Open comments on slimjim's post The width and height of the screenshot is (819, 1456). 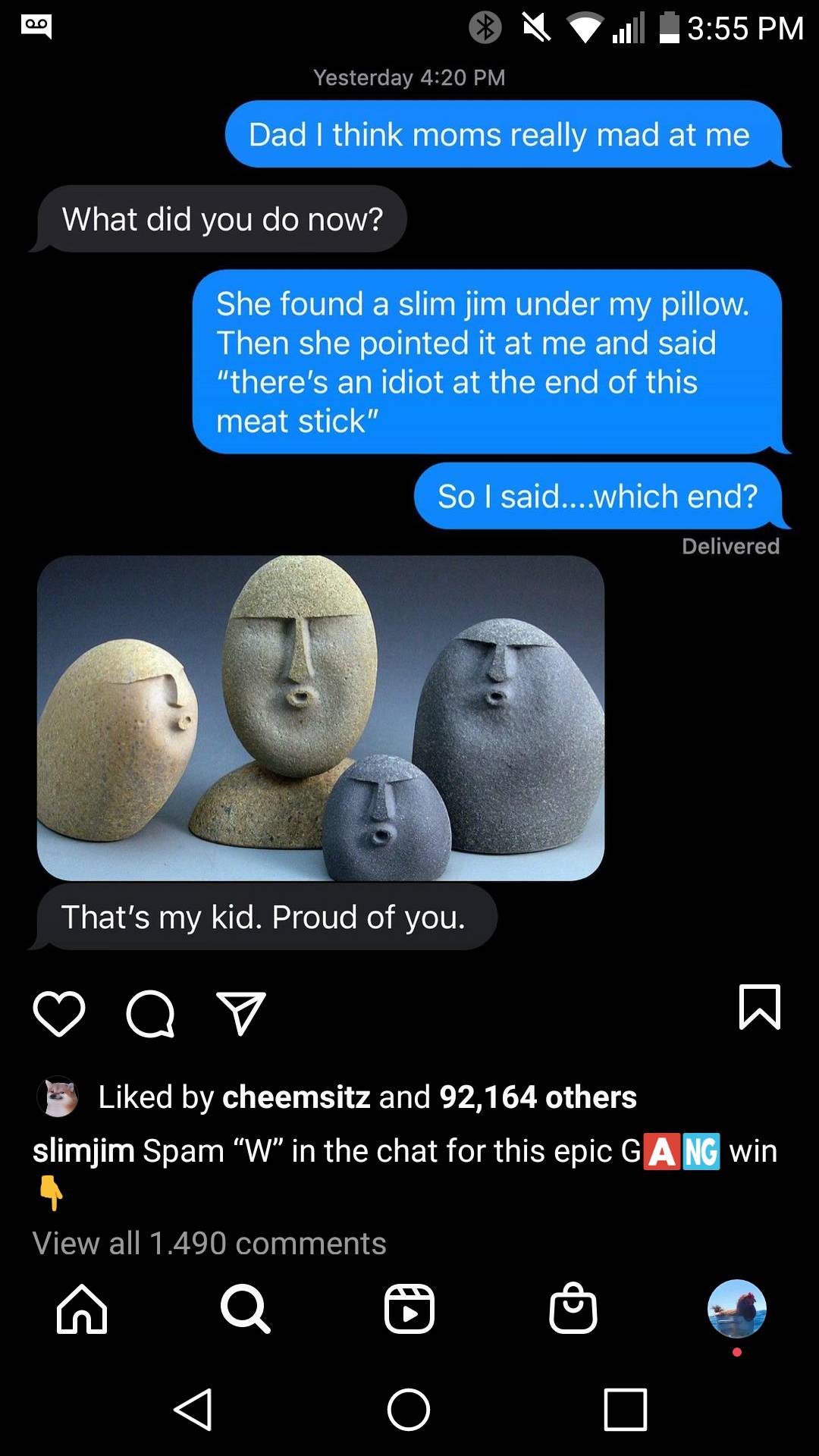click(150, 1013)
